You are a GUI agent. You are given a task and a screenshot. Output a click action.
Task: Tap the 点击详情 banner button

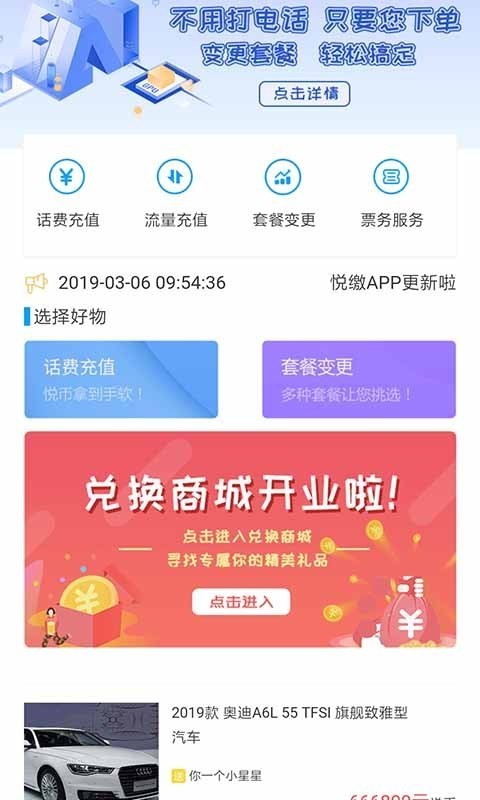click(x=305, y=94)
